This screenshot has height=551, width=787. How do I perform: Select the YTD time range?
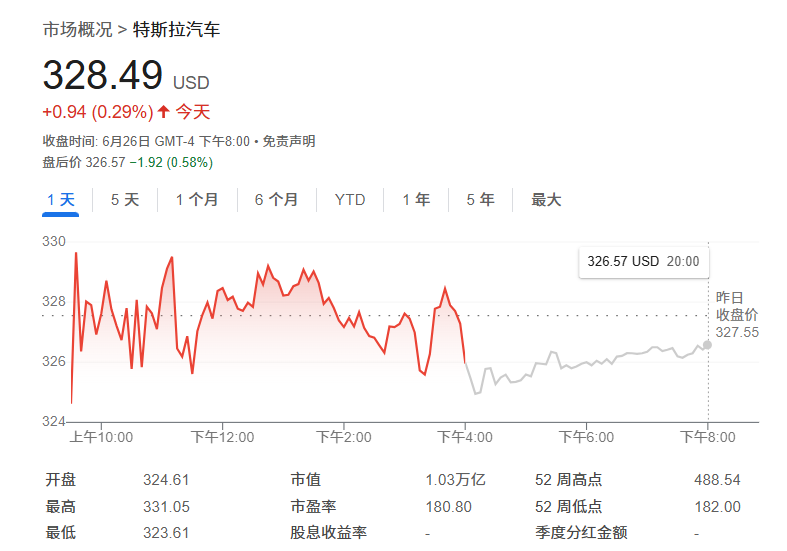click(350, 200)
